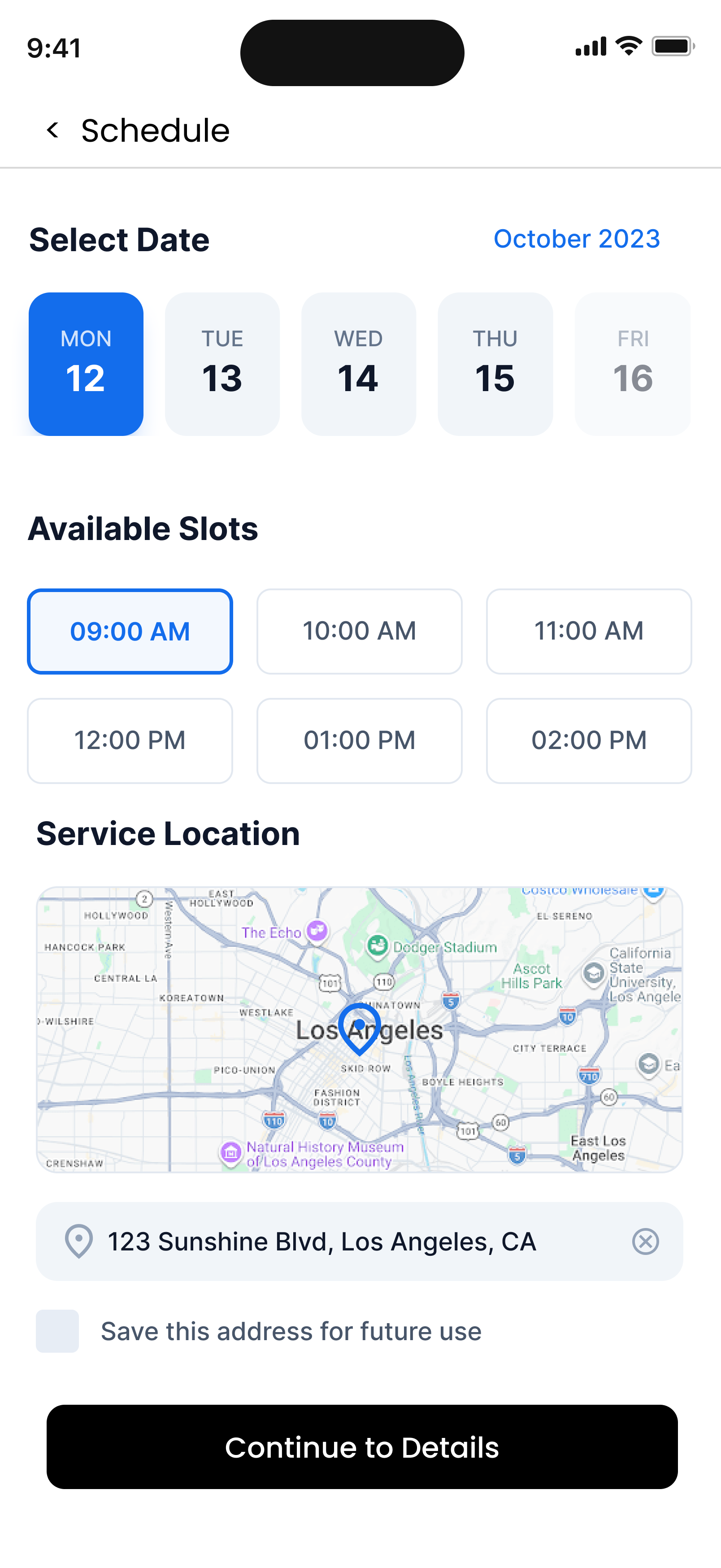Choose the 02:00 PM time slot
The width and height of the screenshot is (721, 1568).
tap(588, 740)
